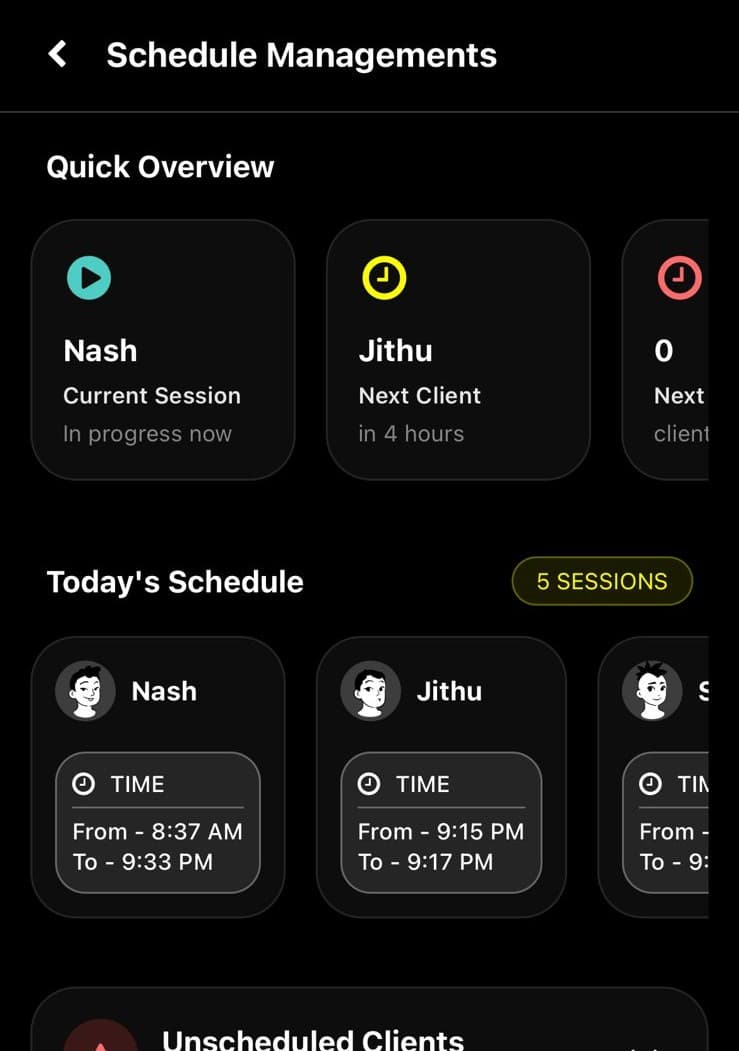Expand Nash's TIME details panel
The height and width of the screenshot is (1051, 739).
coord(157,818)
